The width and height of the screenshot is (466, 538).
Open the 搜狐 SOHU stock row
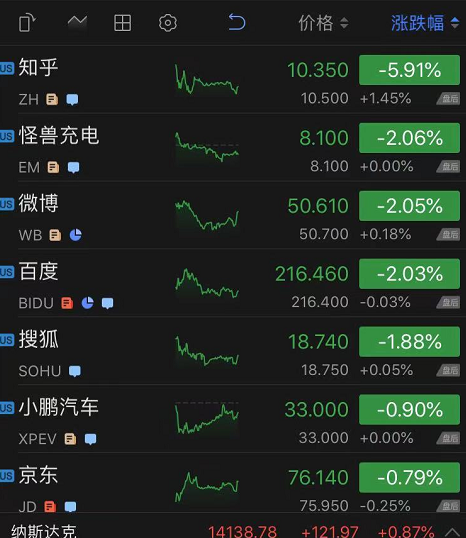(x=233, y=353)
